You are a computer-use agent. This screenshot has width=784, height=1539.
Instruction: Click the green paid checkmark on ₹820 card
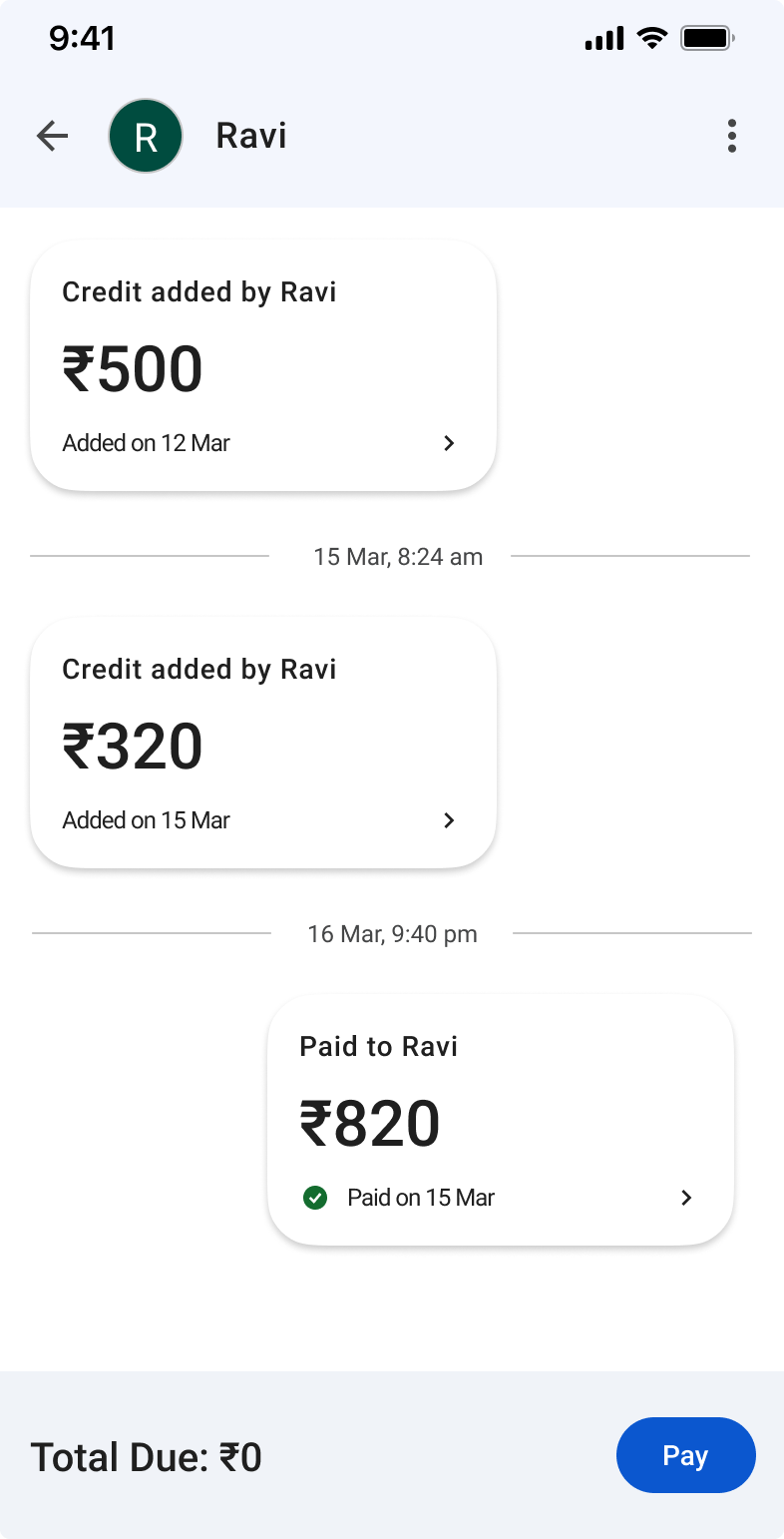point(315,1198)
